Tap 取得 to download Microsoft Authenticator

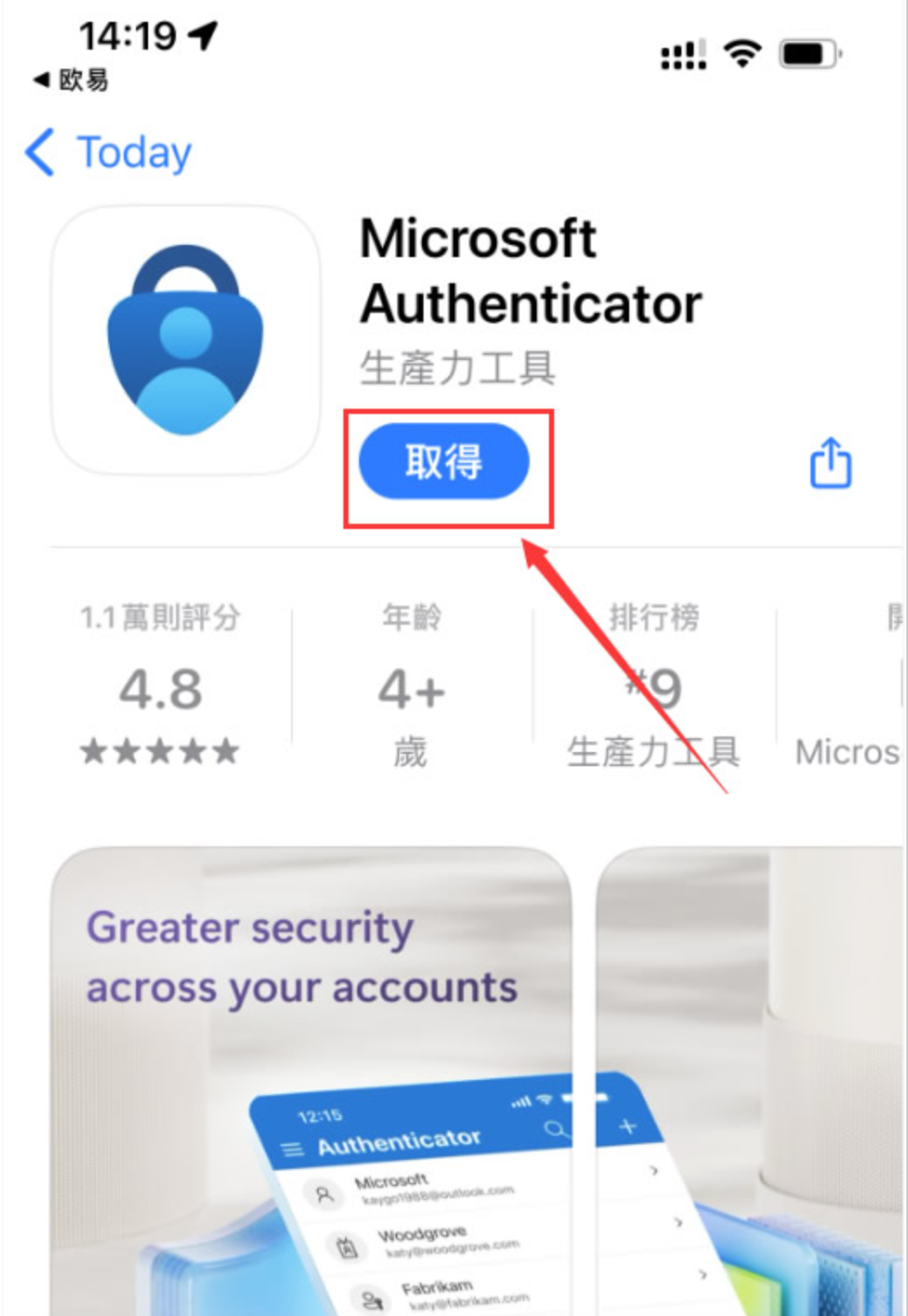pos(444,462)
